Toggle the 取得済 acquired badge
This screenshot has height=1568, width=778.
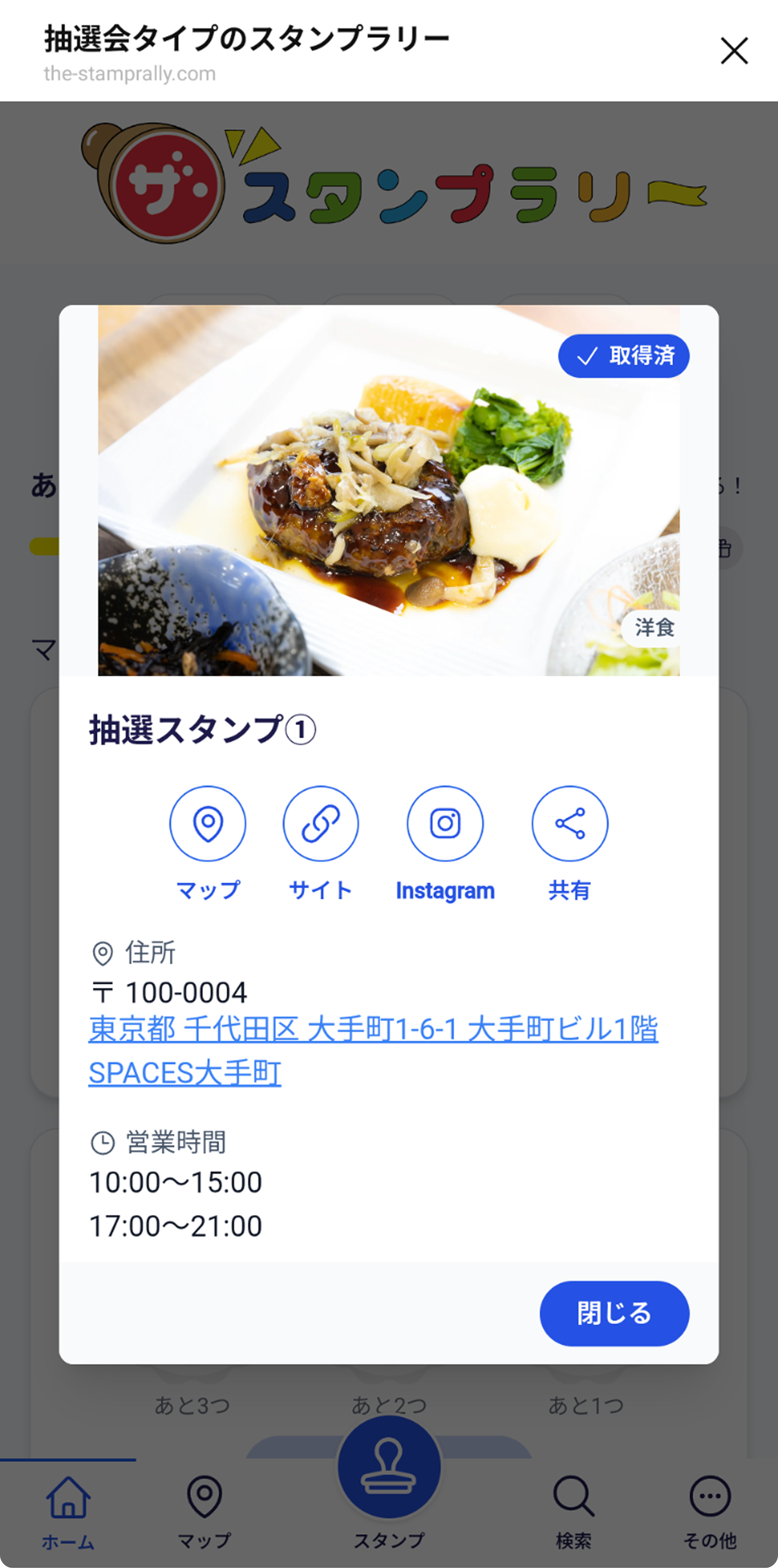(x=623, y=356)
